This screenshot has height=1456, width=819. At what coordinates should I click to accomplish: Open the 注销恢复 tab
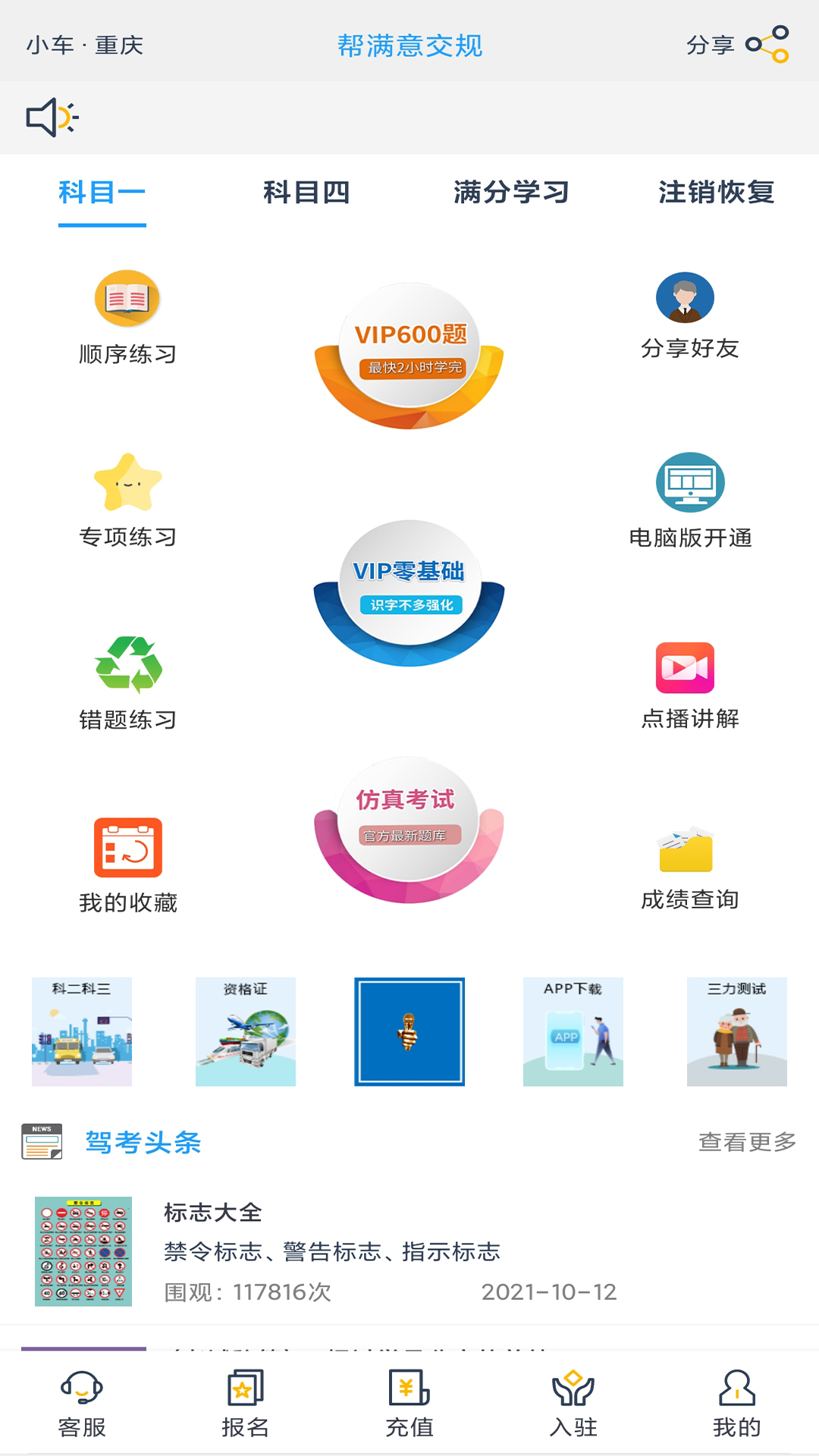pyautogui.click(x=716, y=193)
